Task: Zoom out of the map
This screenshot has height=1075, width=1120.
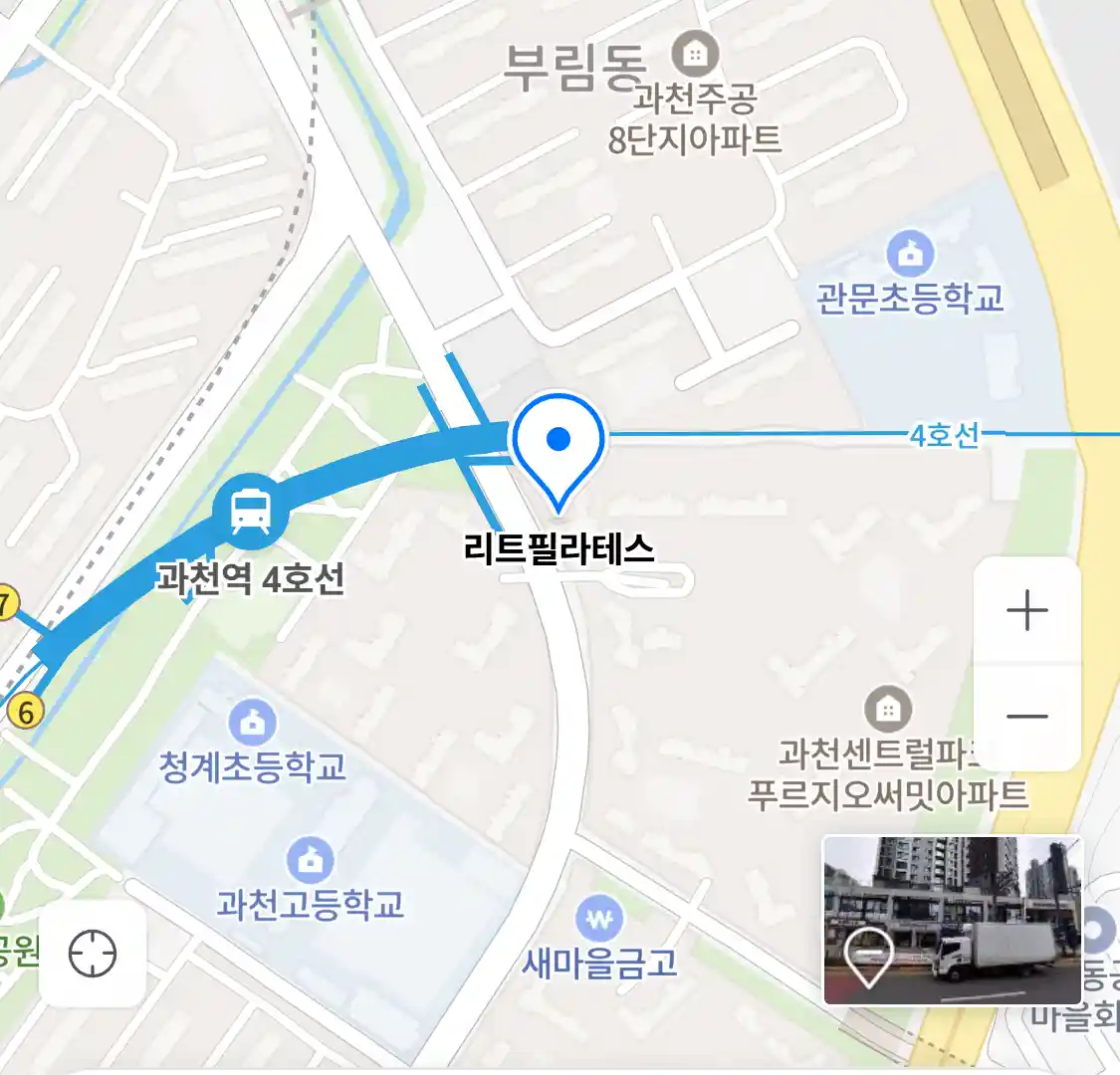Action: point(1026,716)
